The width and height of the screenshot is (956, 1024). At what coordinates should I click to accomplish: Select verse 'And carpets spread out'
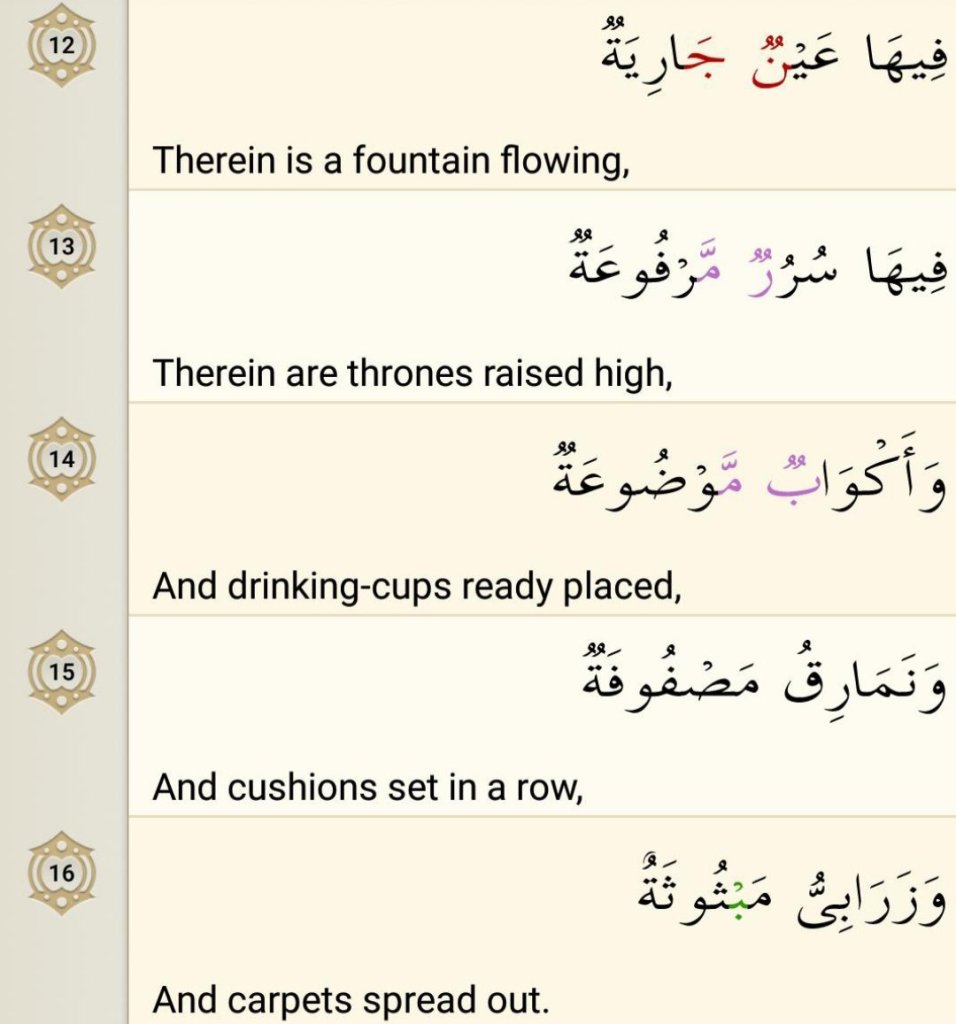tap(351, 998)
